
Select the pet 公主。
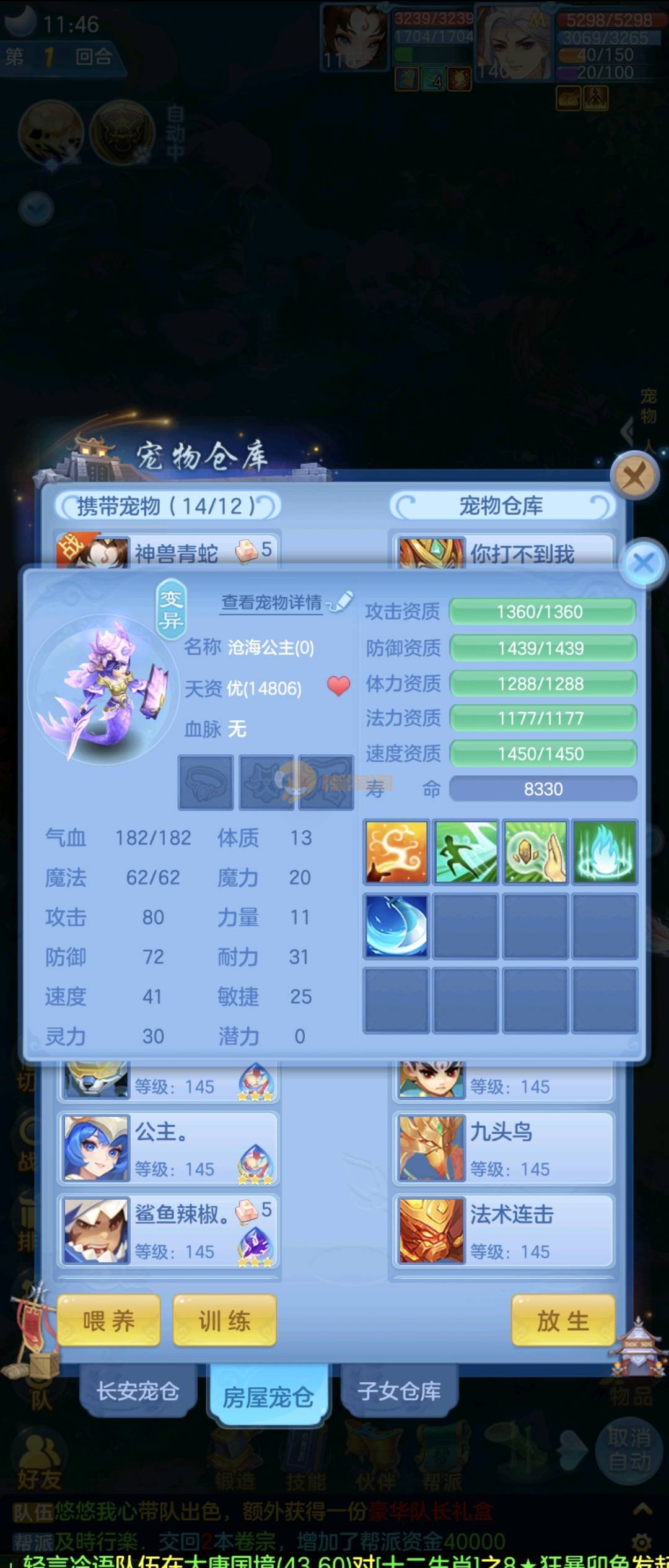click(168, 1149)
